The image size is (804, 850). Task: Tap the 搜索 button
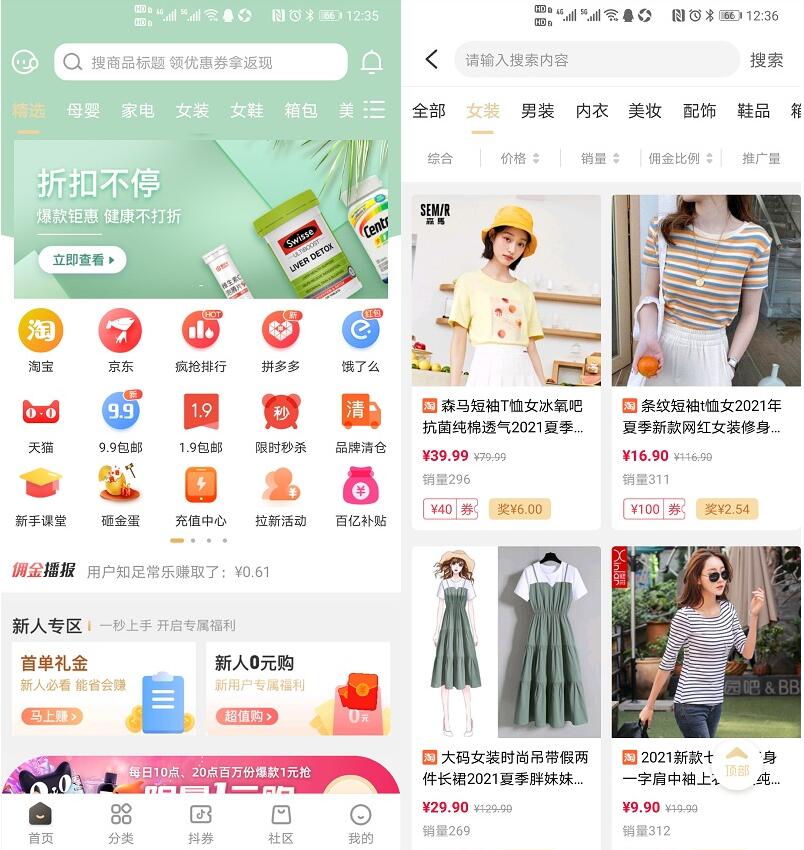(x=766, y=60)
